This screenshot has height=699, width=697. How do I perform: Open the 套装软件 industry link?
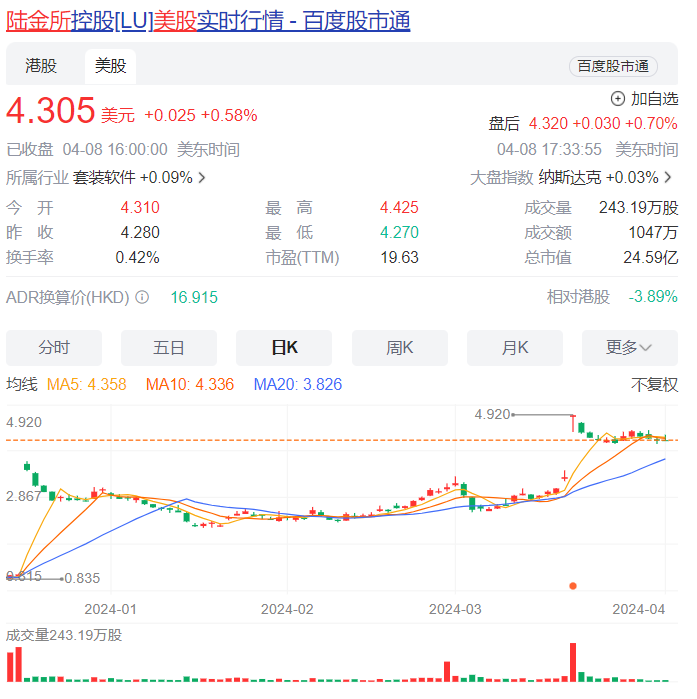[x=139, y=177]
